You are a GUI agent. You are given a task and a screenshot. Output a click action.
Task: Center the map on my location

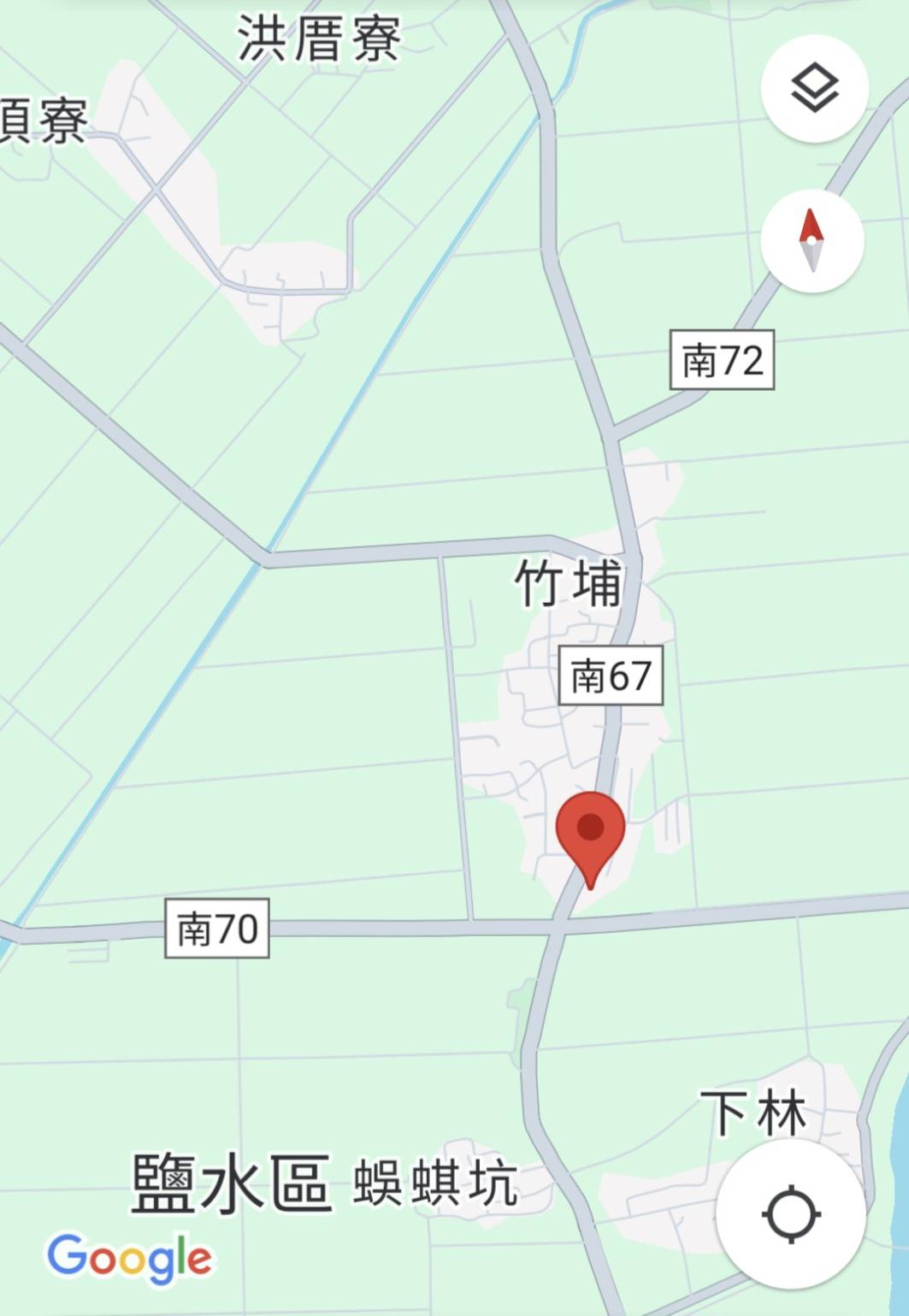[x=790, y=1213]
